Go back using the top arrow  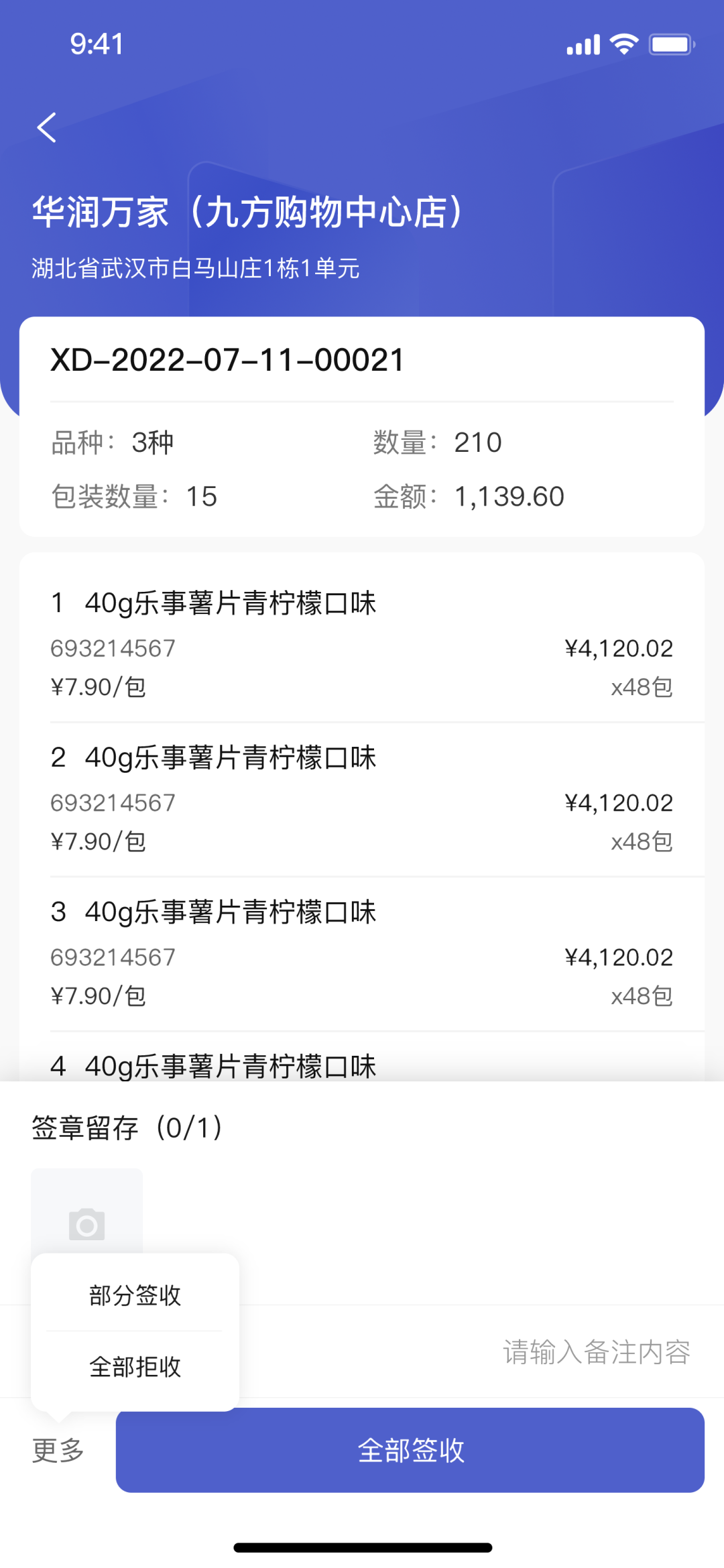[x=47, y=127]
